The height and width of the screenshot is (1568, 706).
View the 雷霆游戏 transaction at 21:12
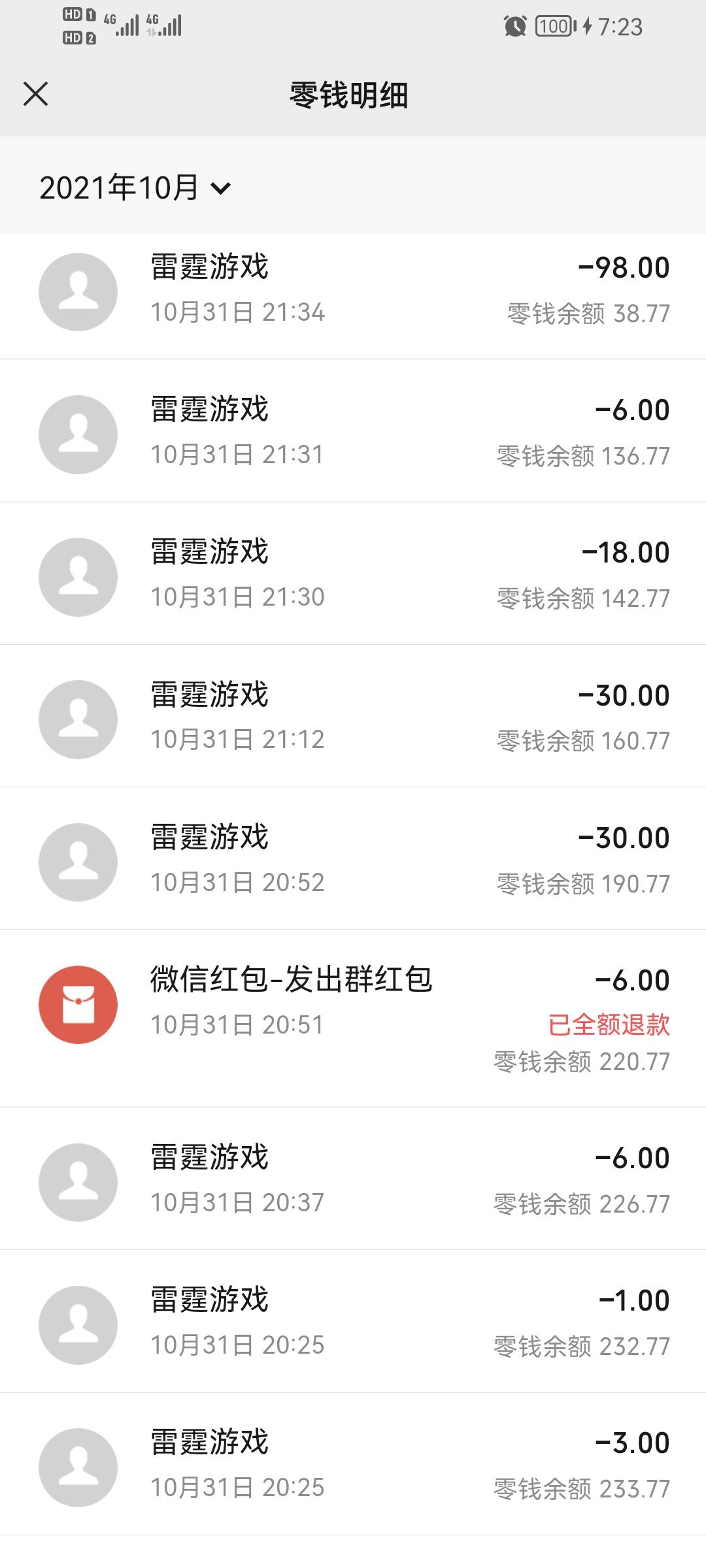[x=353, y=715]
